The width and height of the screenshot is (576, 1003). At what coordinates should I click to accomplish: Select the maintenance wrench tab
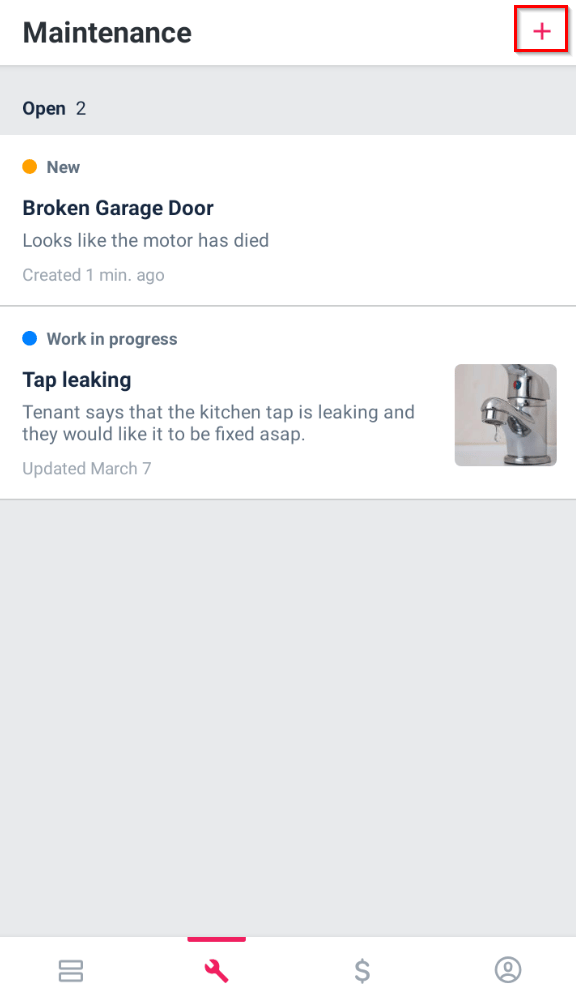[216, 970]
